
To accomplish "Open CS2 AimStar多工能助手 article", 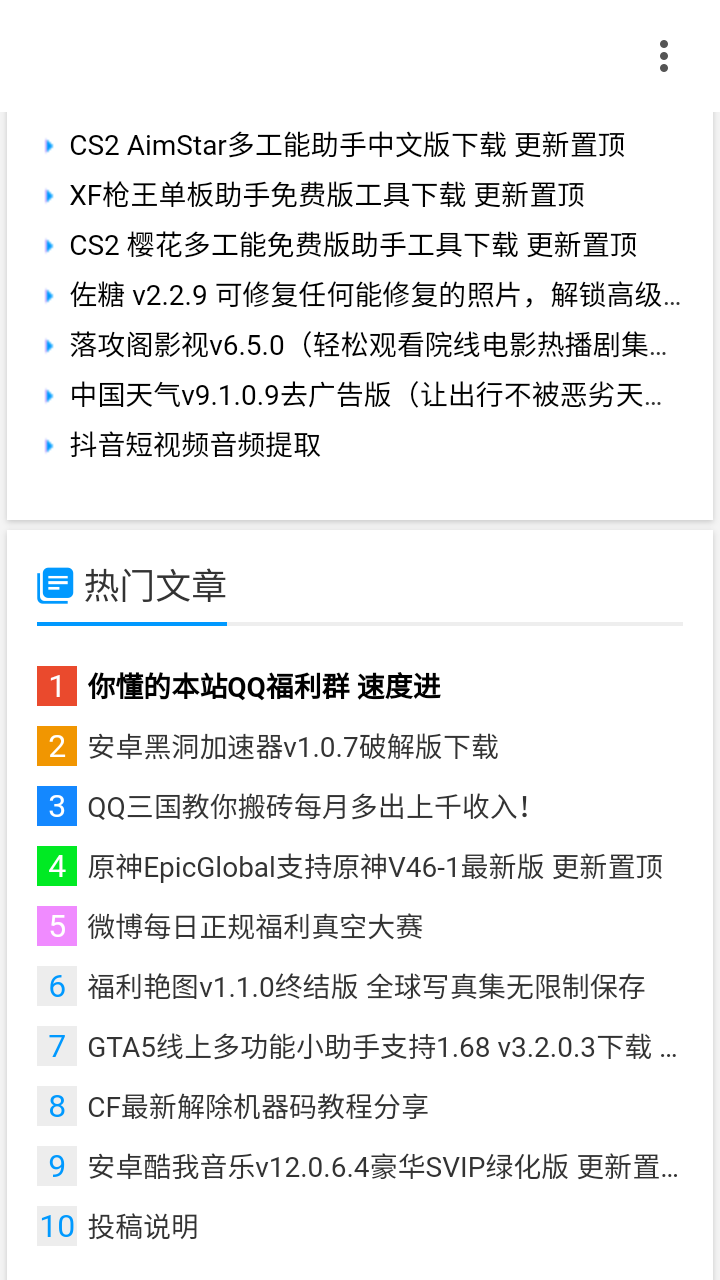I will (347, 145).
